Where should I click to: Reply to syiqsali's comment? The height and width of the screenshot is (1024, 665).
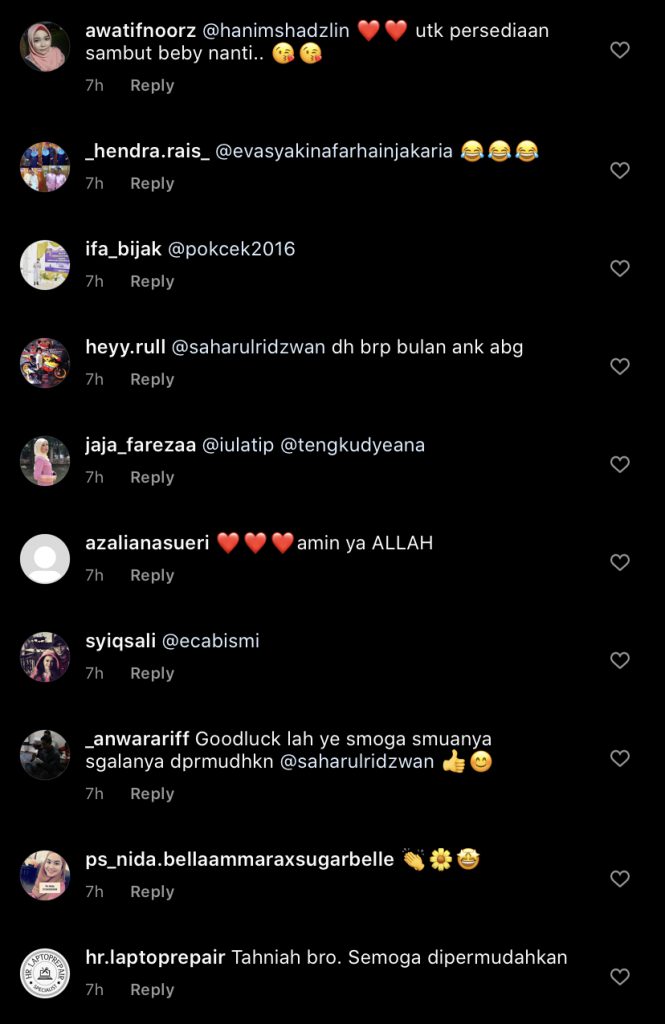[152, 674]
